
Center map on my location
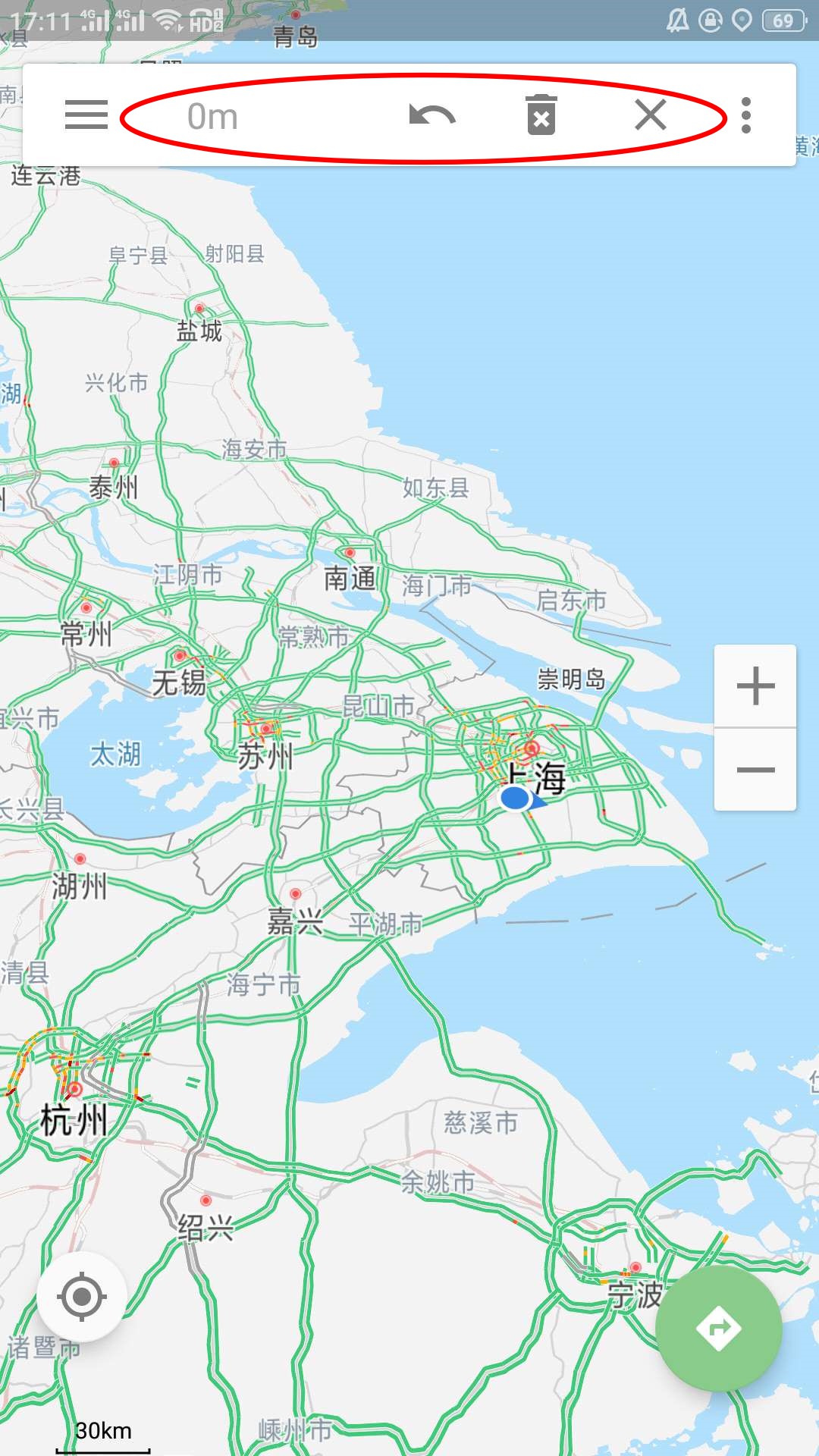[82, 1297]
